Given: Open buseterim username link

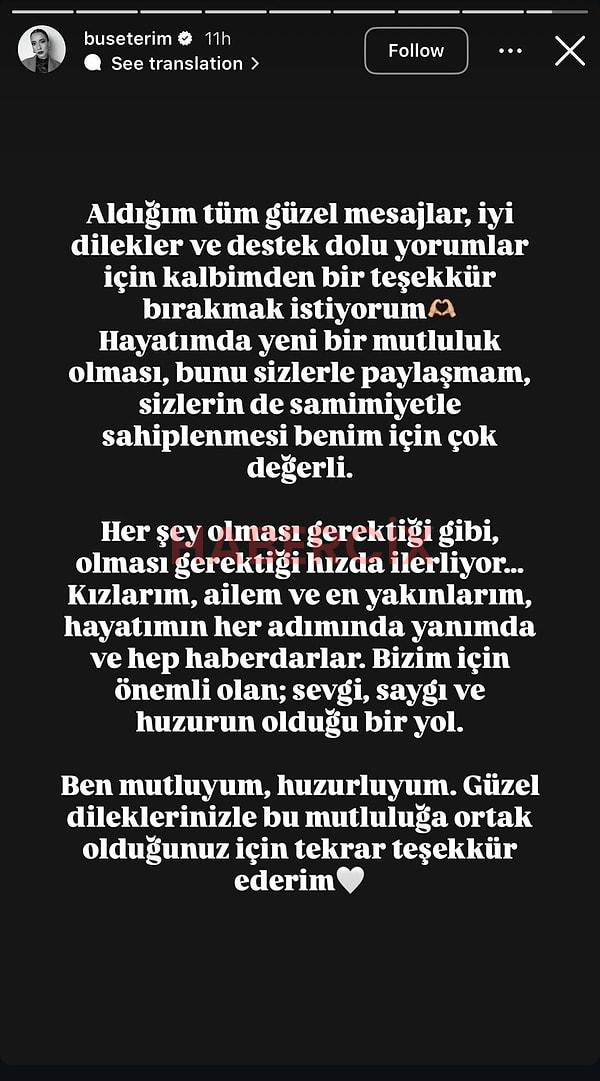Looking at the screenshot, I should pyautogui.click(x=127, y=39).
